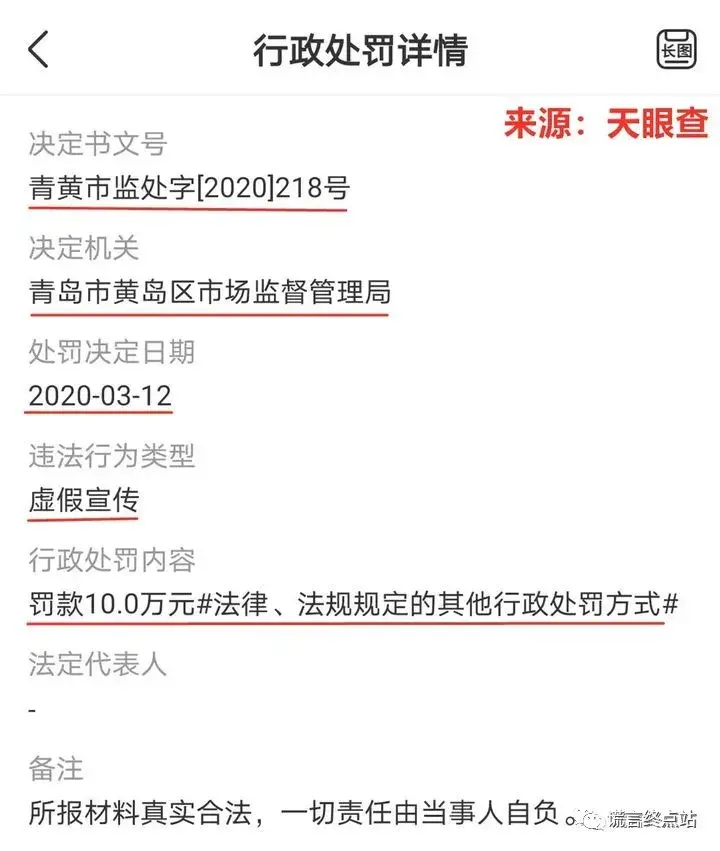The image size is (720, 851).
Task: Go back from the penalty details page
Action: pyautogui.click(x=38, y=49)
